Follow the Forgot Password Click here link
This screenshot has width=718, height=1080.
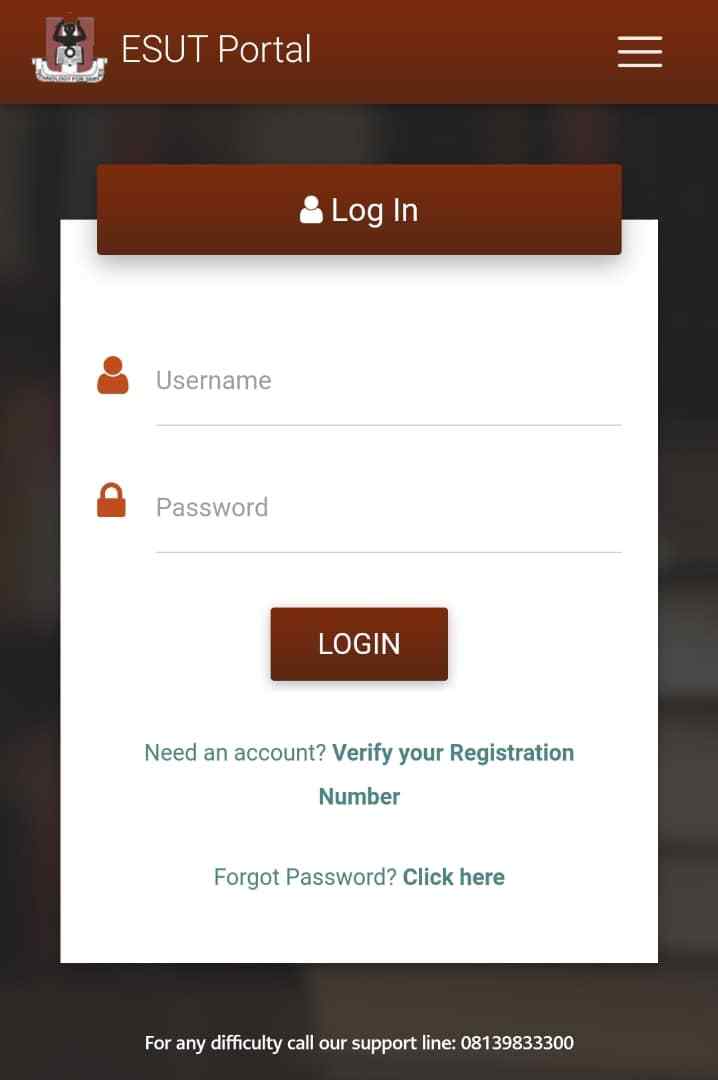[x=454, y=877]
